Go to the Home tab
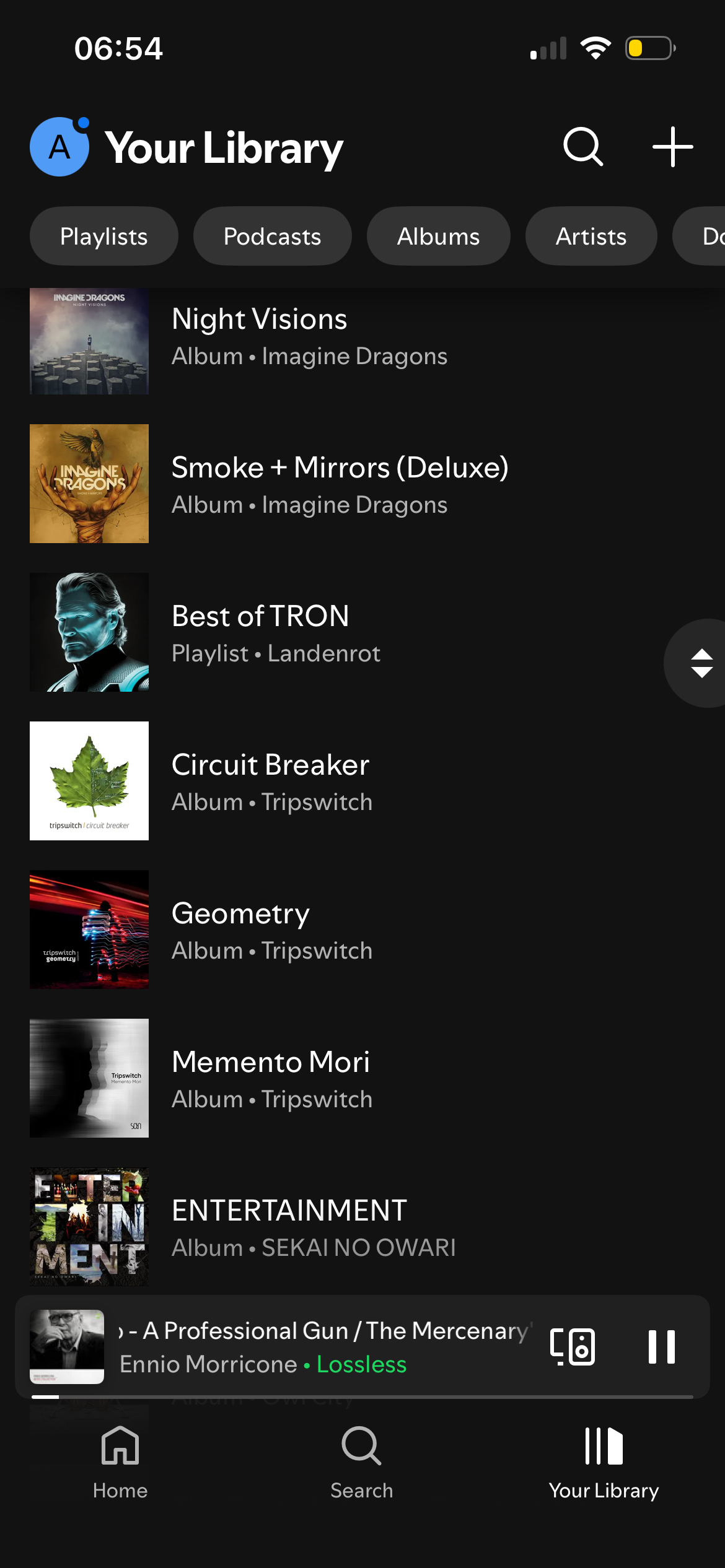 coord(120,1463)
